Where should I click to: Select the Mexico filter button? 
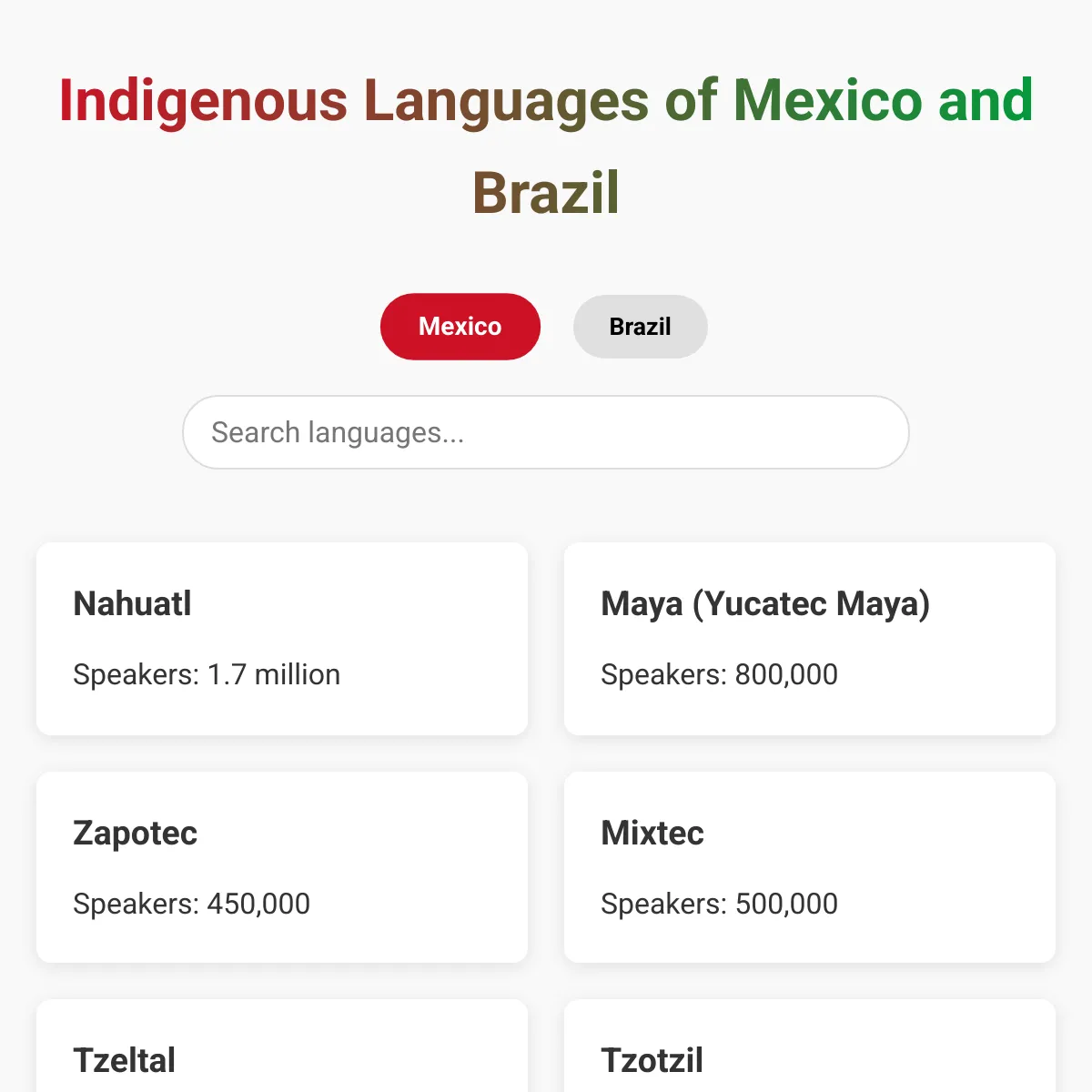click(x=460, y=327)
